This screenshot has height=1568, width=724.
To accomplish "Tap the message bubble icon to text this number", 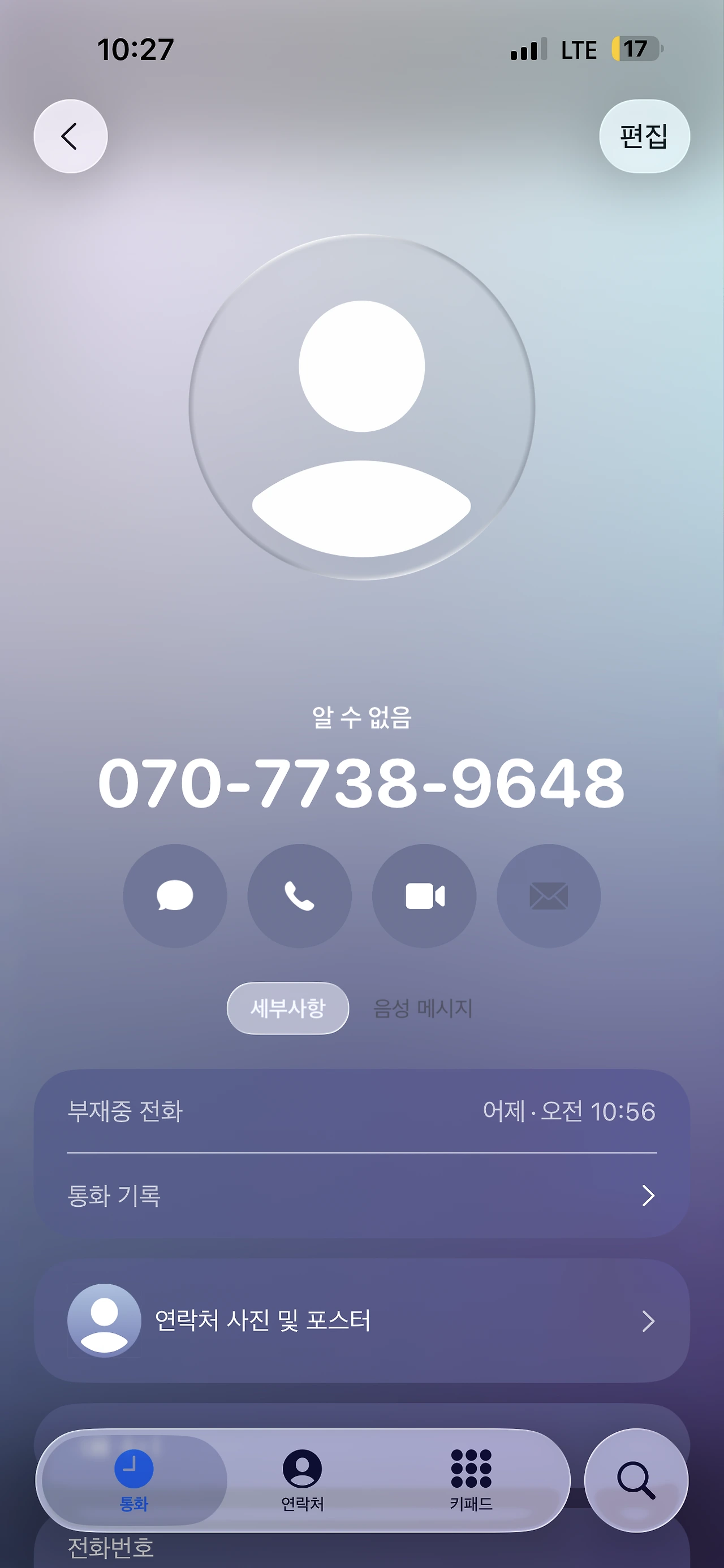I will [x=175, y=896].
